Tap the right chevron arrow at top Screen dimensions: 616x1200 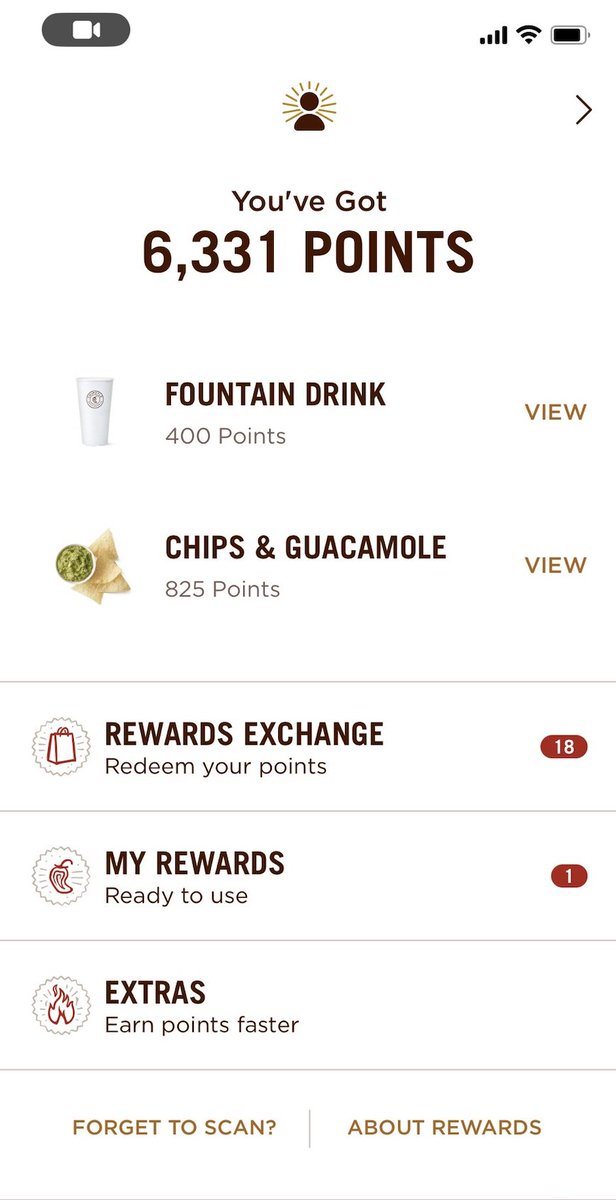[583, 109]
